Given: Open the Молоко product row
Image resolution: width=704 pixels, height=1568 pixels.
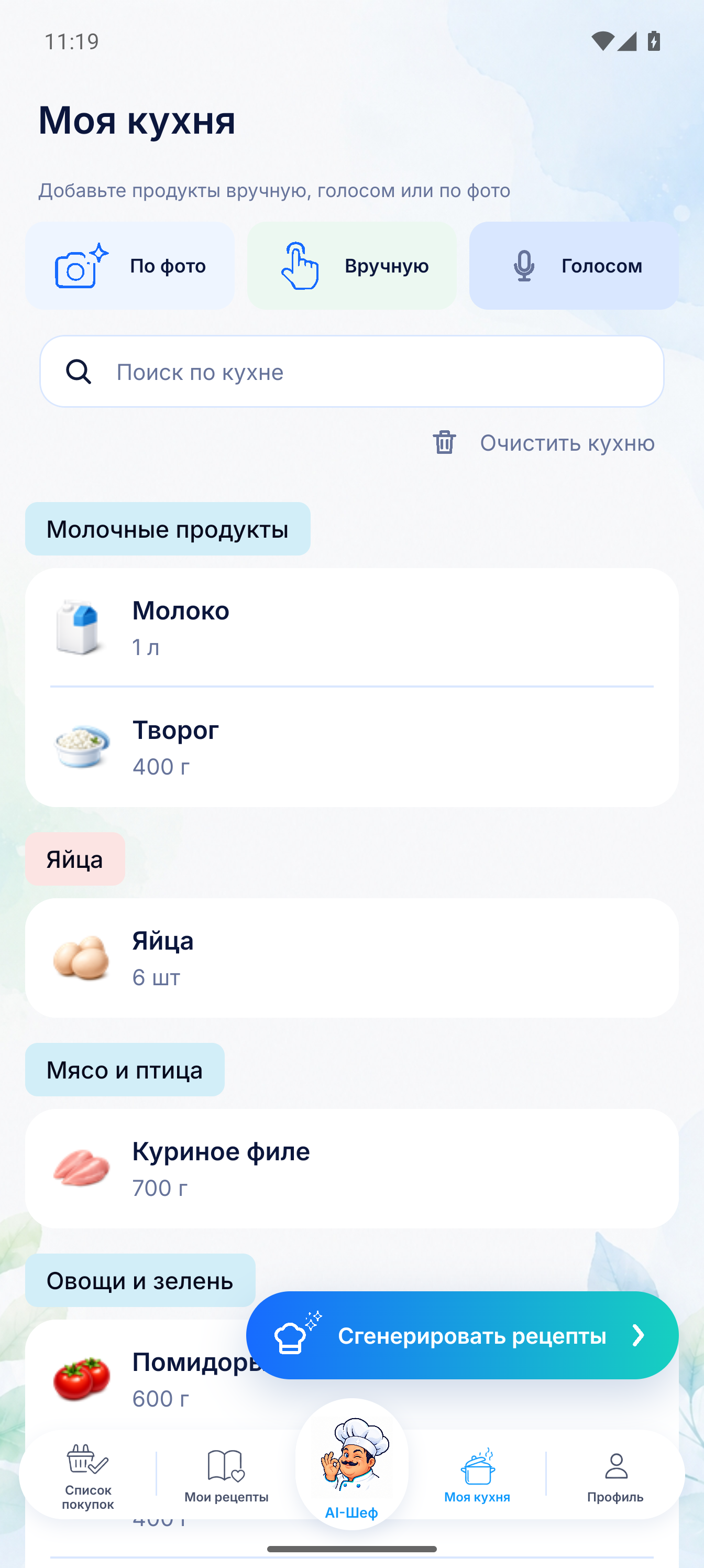Looking at the screenshot, I should tap(351, 627).
